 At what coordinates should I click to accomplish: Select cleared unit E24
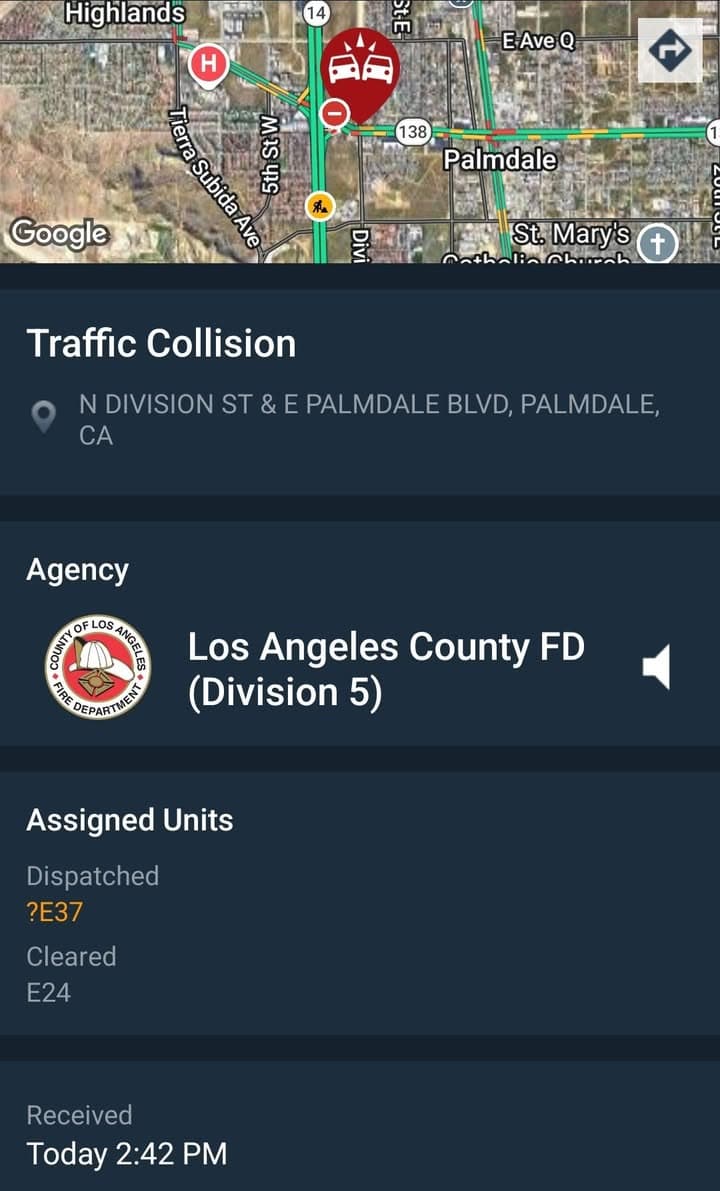click(x=46, y=992)
